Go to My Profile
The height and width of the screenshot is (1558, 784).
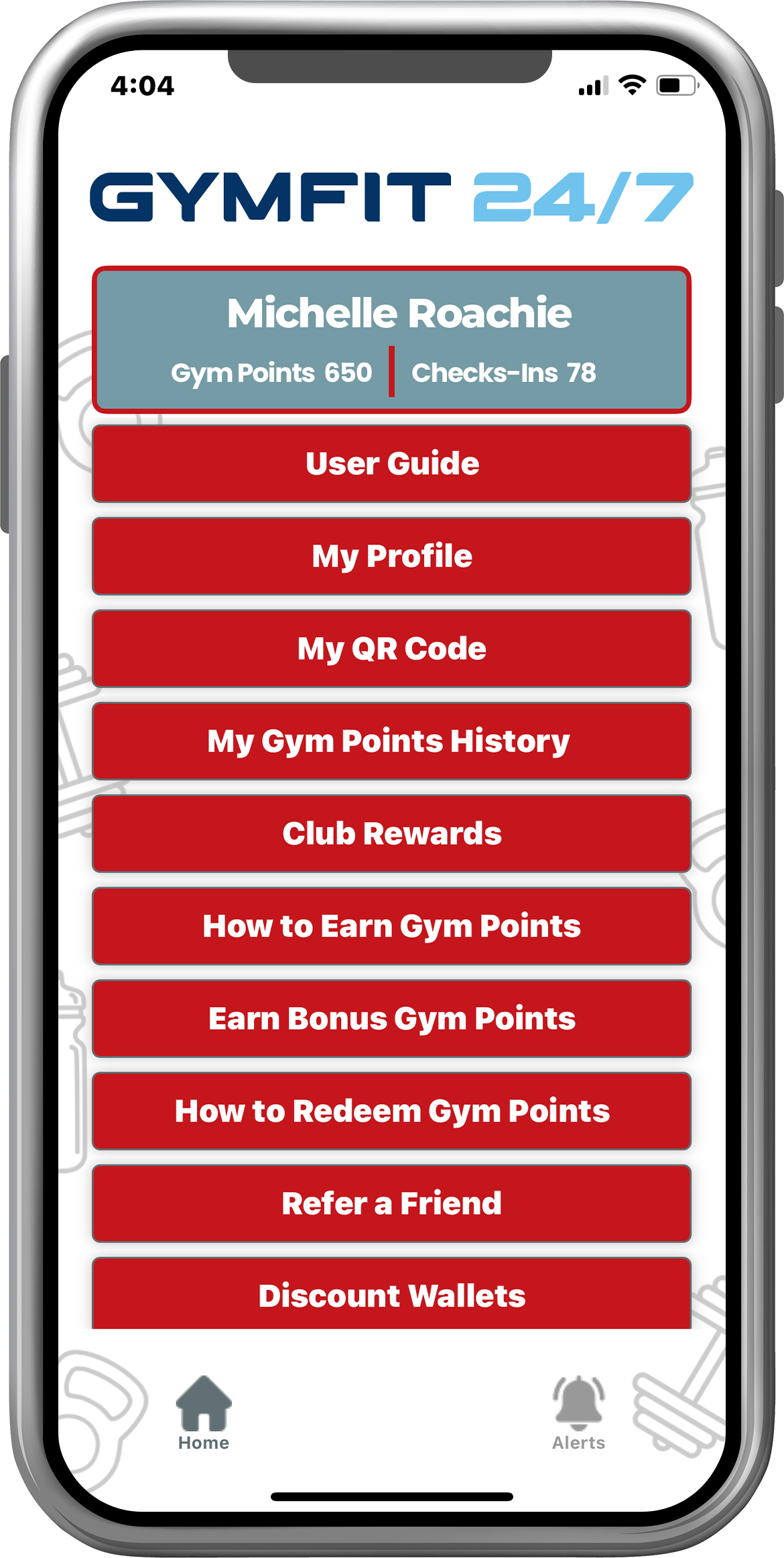391,556
